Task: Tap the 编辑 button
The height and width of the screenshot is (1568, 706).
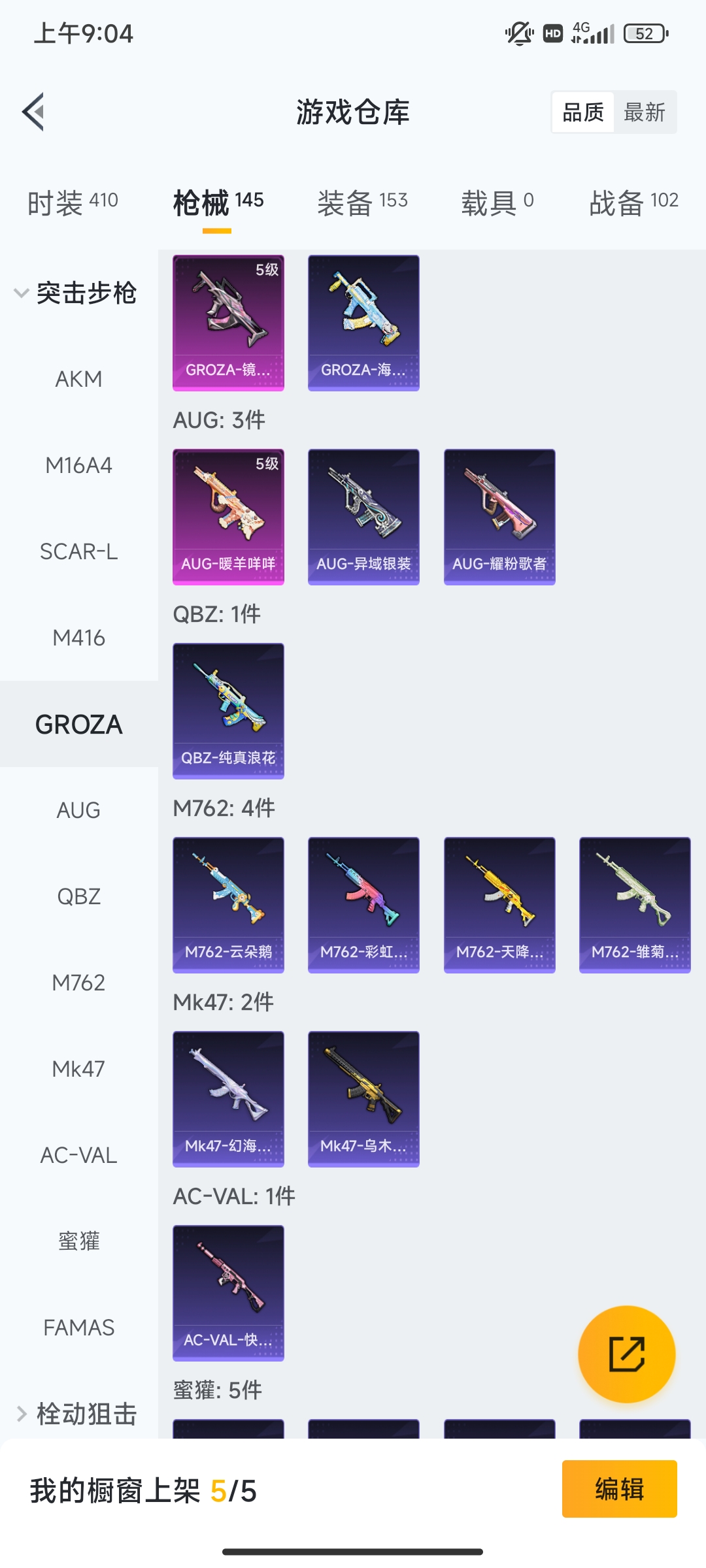Action: point(619,1489)
